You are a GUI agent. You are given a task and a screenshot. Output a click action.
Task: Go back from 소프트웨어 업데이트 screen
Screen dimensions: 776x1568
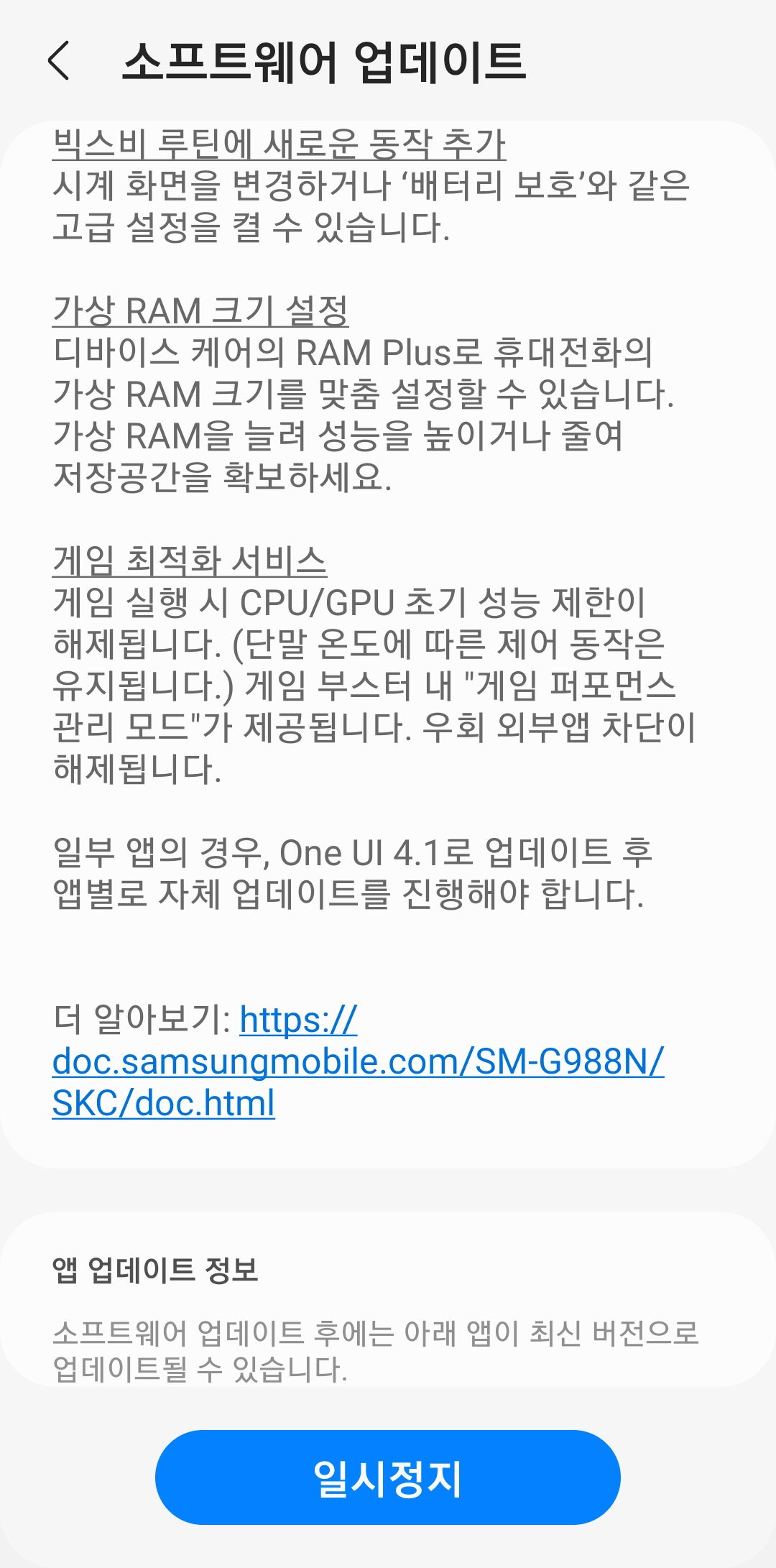click(x=59, y=60)
